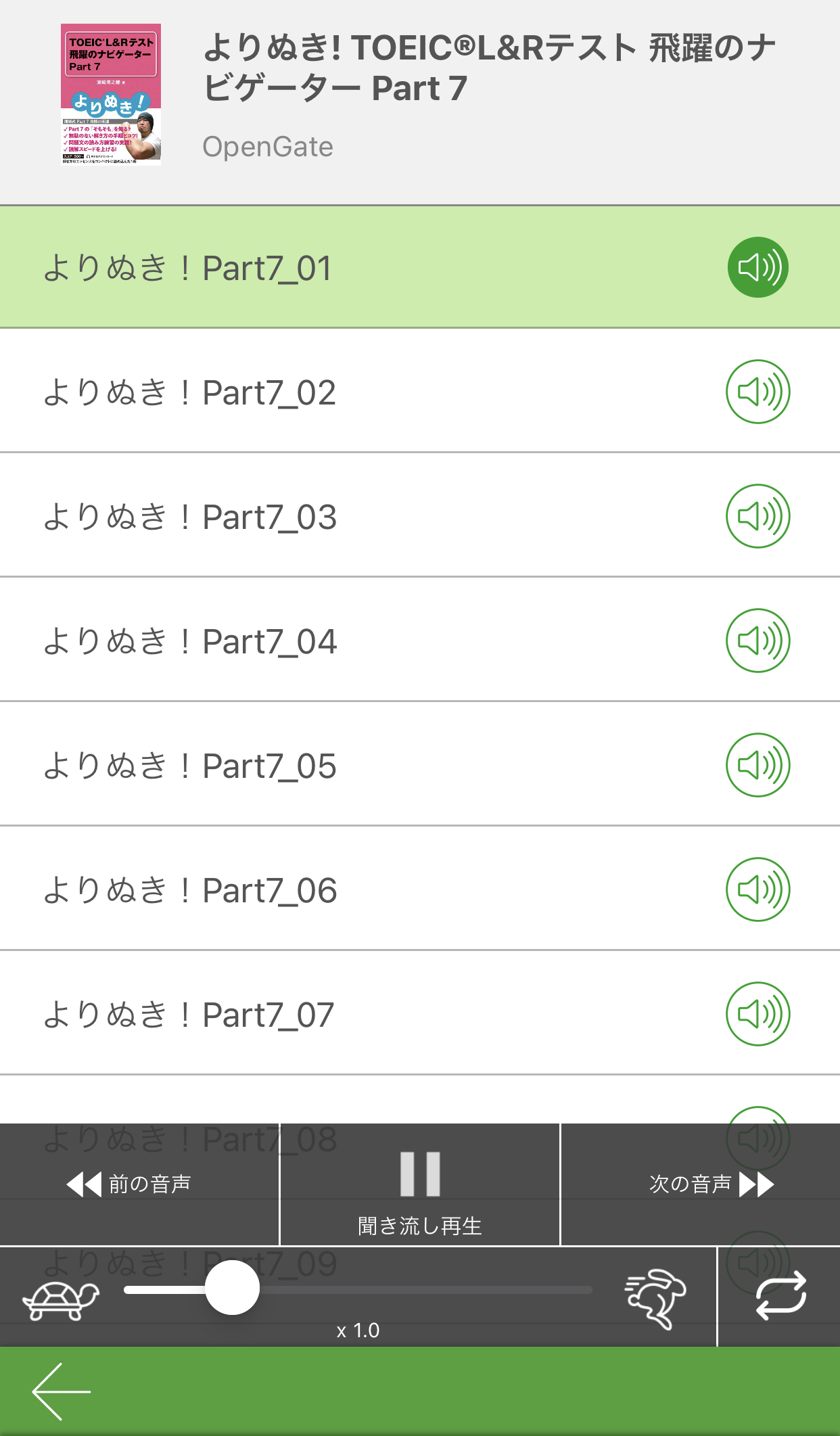The width and height of the screenshot is (840, 1436).
Task: Go back using the bottom arrow
Action: click(61, 1391)
